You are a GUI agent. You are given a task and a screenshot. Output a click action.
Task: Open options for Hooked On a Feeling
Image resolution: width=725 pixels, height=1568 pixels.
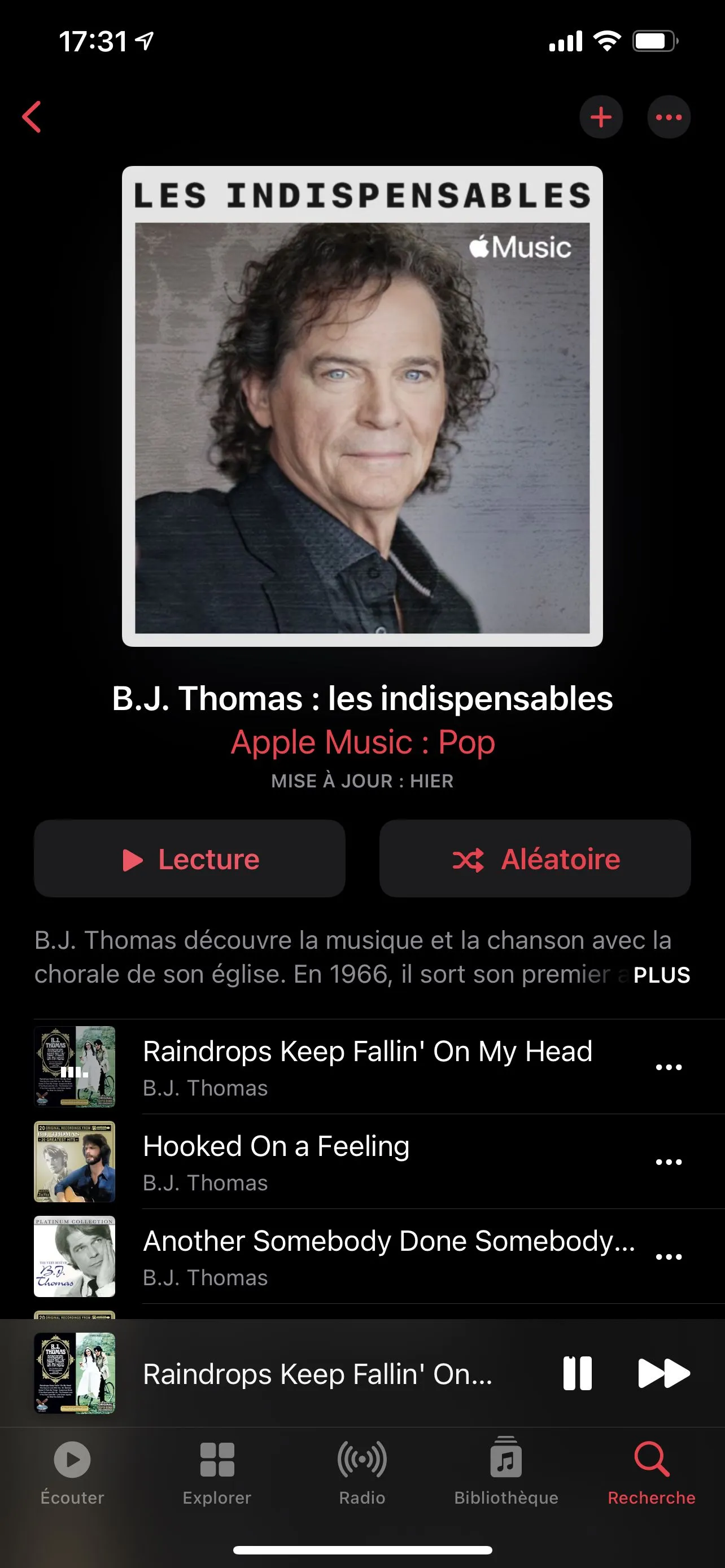669,1162
